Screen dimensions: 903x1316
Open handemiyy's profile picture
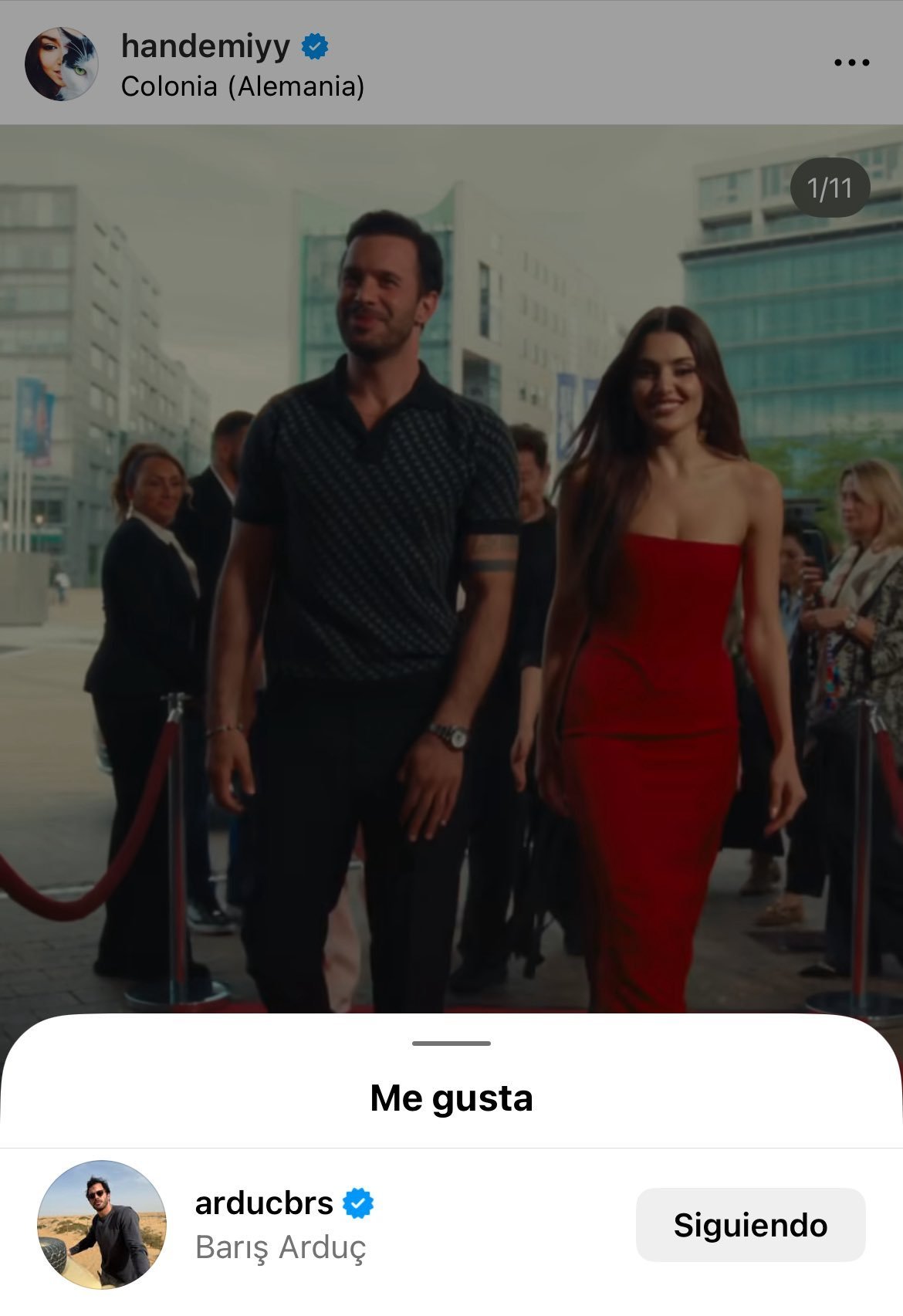(x=62, y=64)
